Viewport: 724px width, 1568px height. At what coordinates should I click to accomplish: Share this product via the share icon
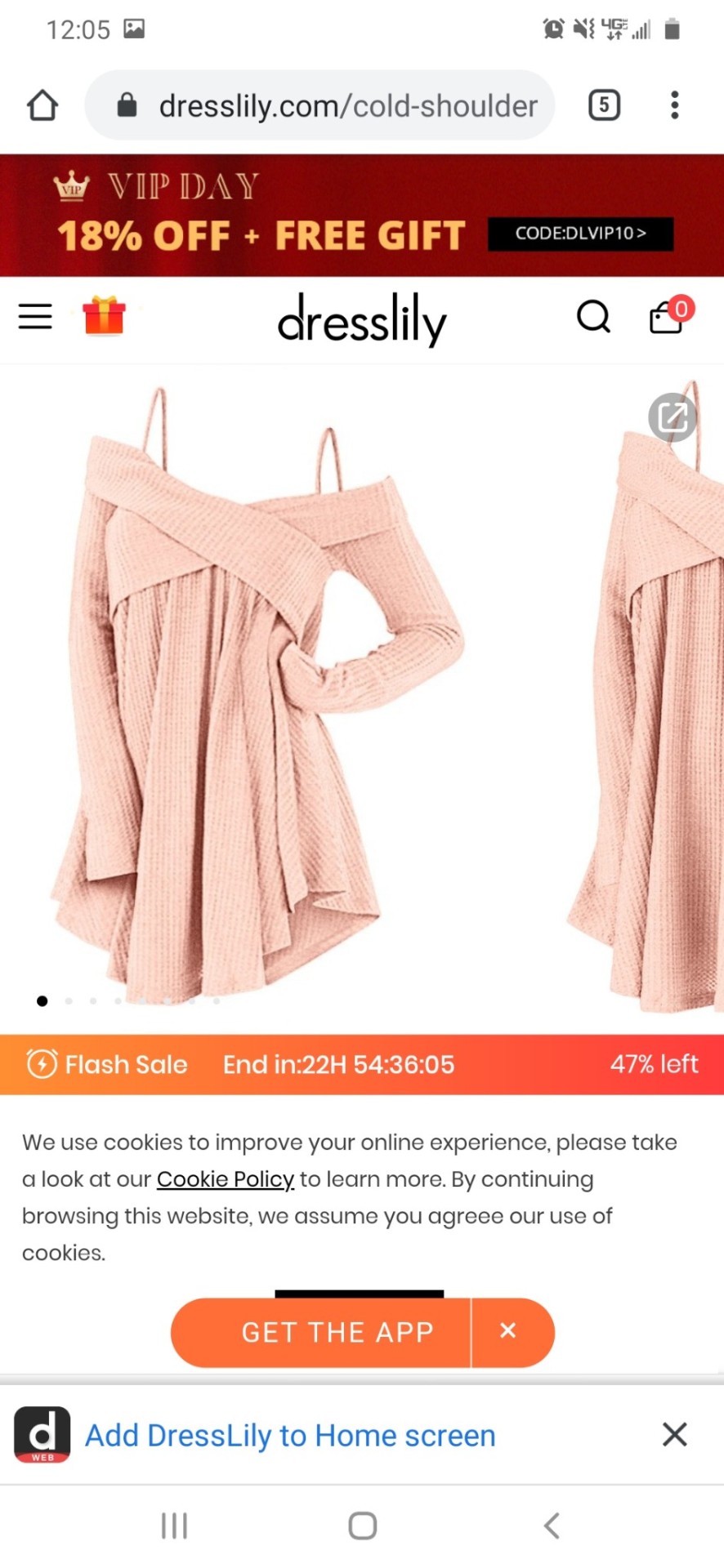pos(672,417)
